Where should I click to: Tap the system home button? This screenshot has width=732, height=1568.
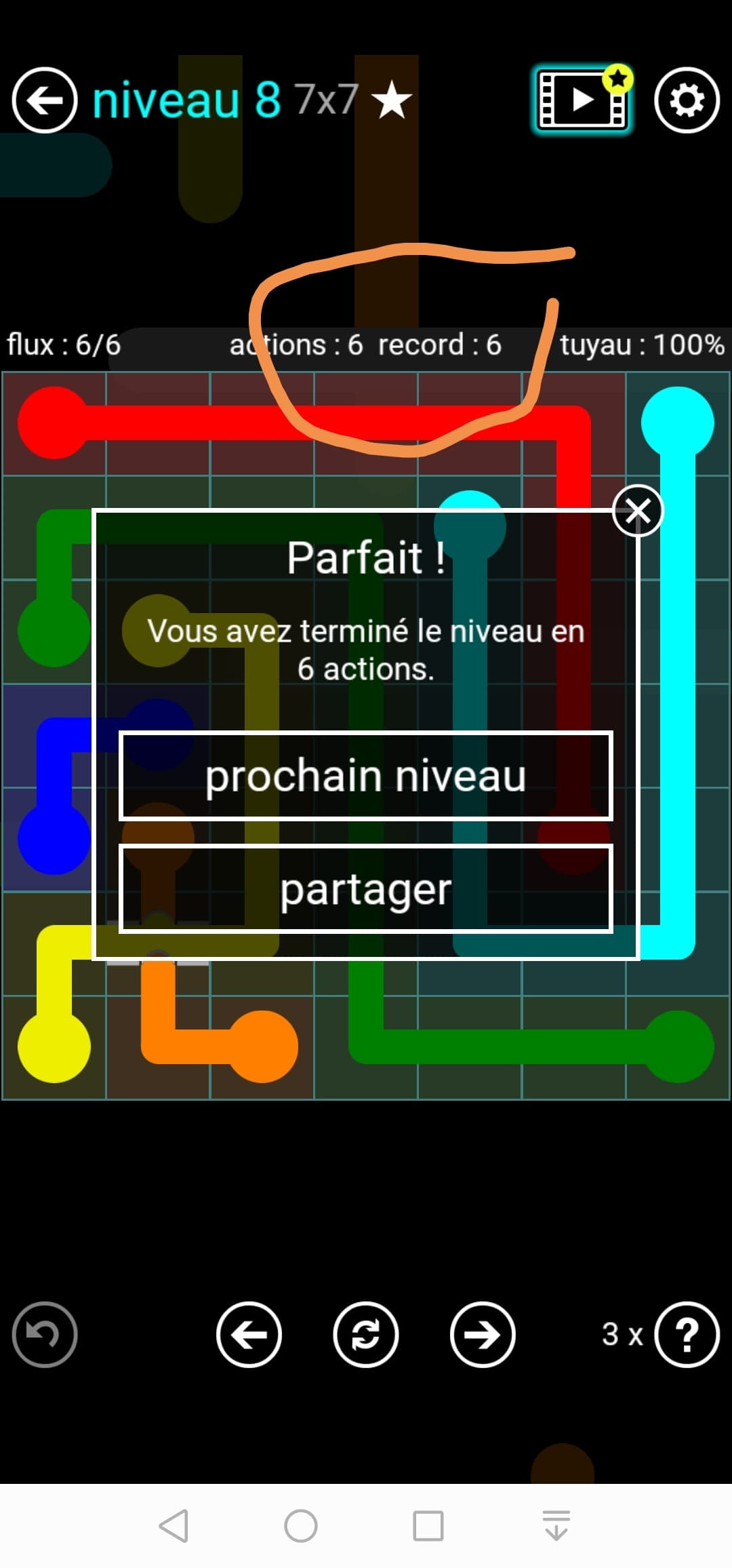(x=301, y=1526)
